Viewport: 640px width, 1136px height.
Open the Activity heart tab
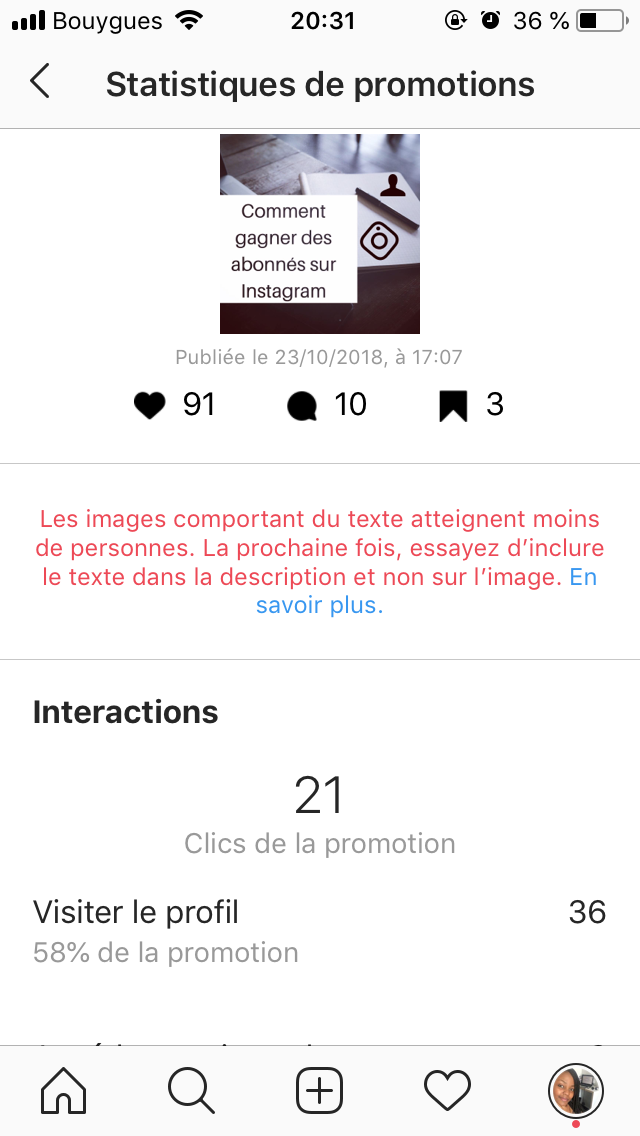coord(447,1089)
